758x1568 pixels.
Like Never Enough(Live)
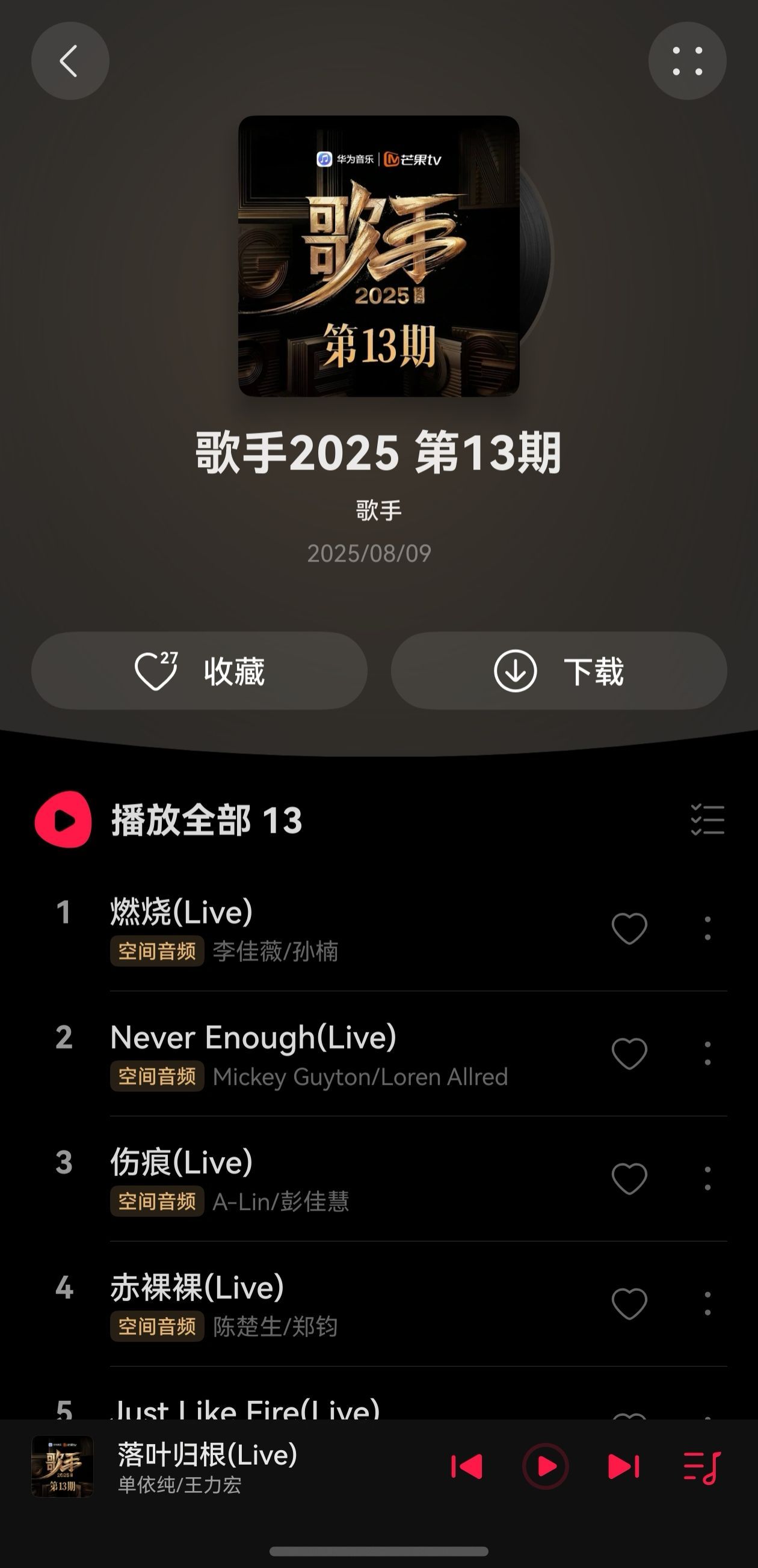pyautogui.click(x=629, y=1055)
